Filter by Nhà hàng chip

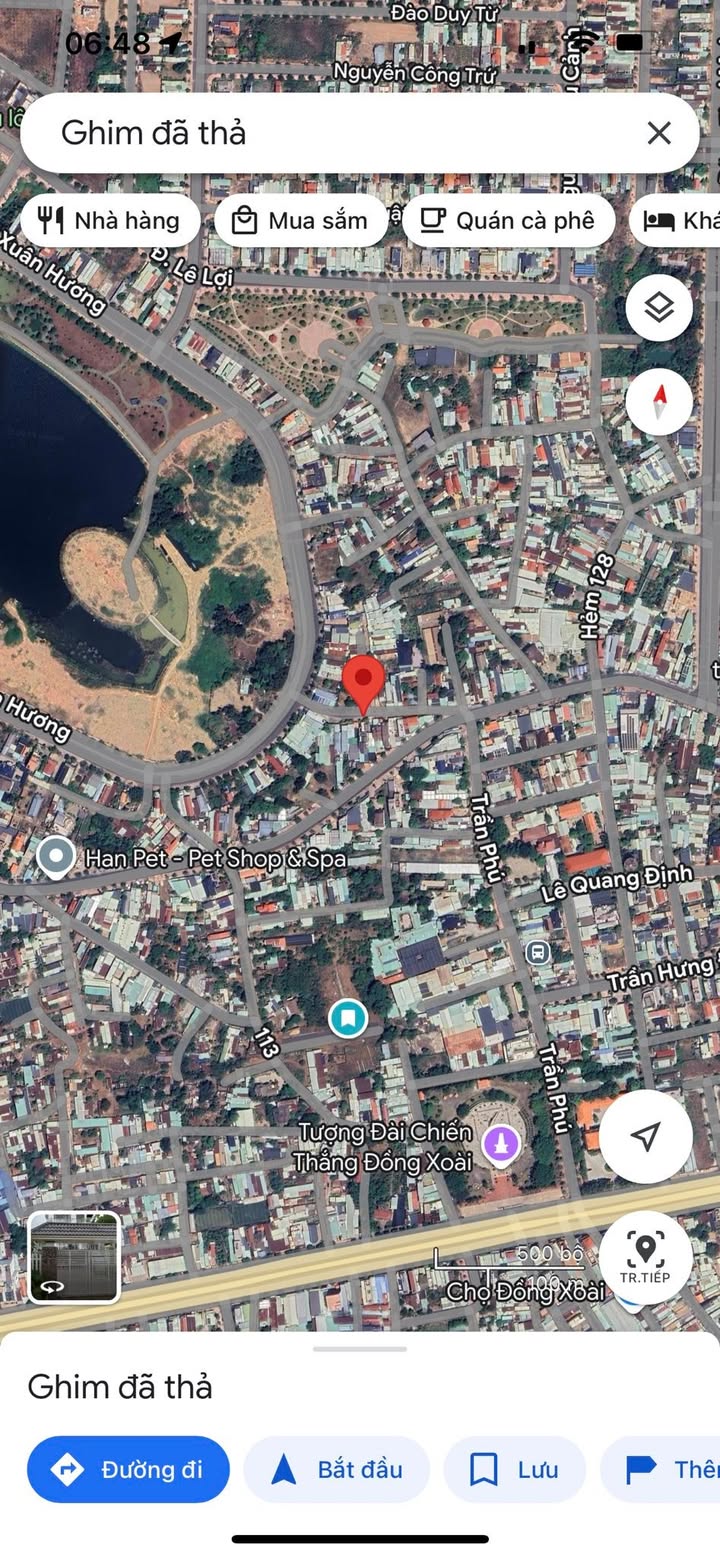[109, 221]
